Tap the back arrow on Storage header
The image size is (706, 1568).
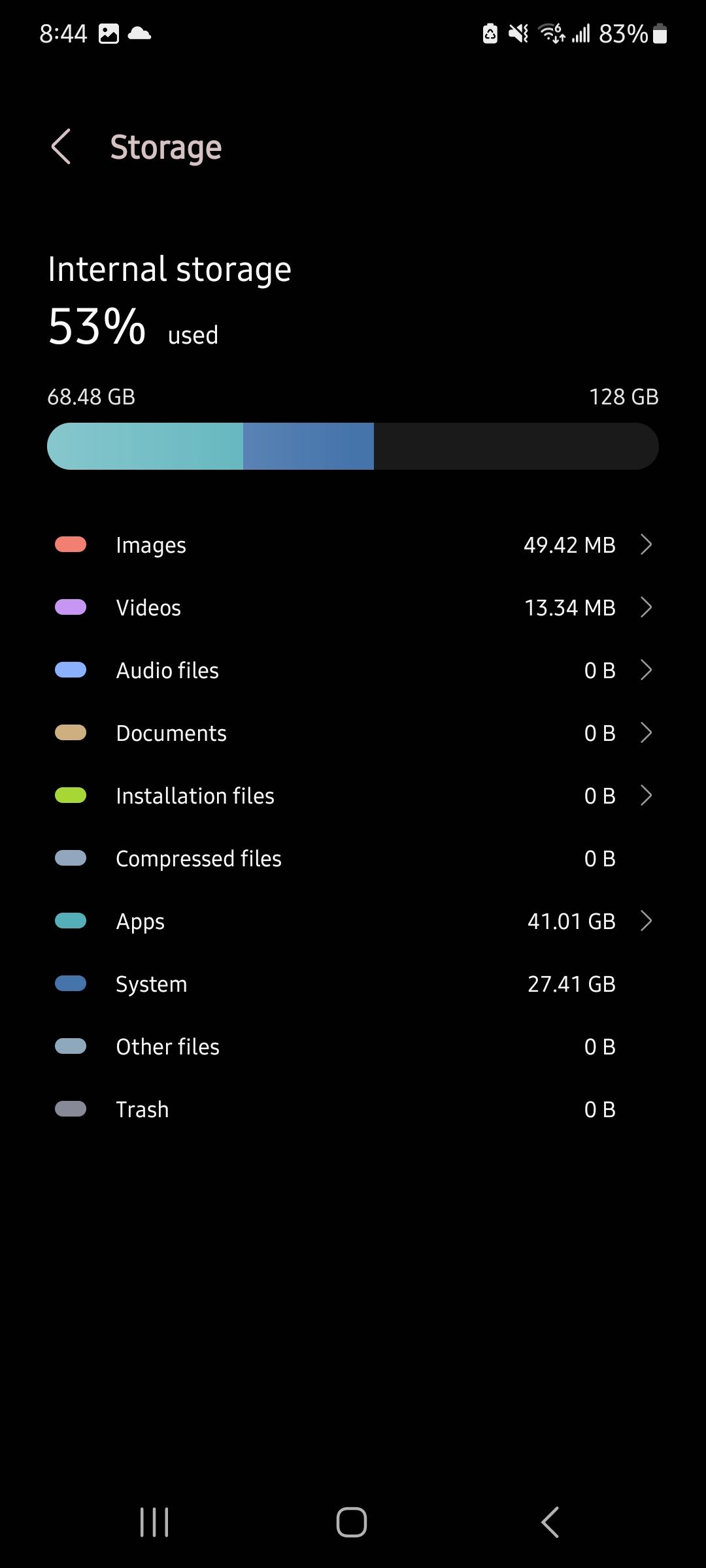click(x=62, y=147)
